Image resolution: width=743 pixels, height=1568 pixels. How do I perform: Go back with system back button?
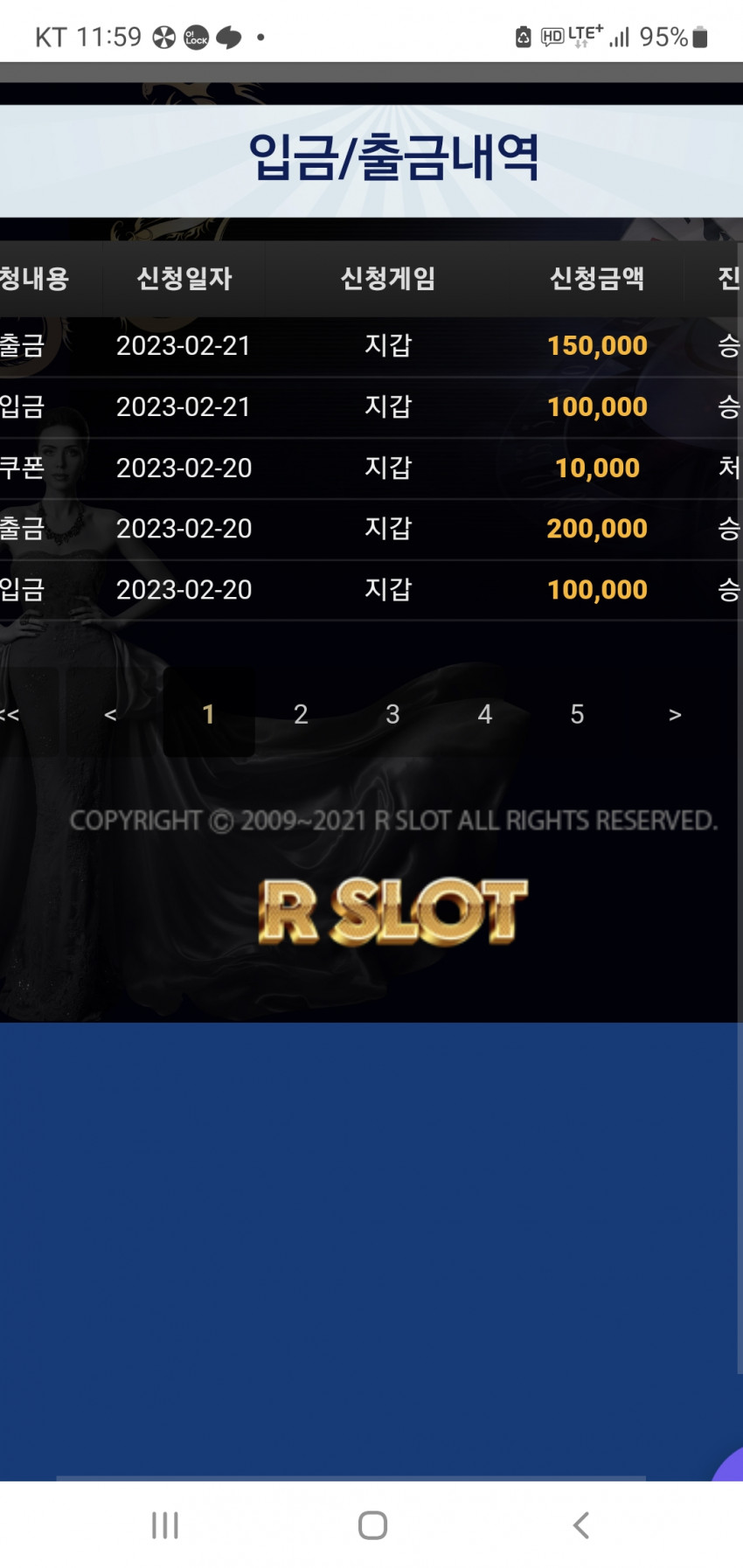point(580,1525)
